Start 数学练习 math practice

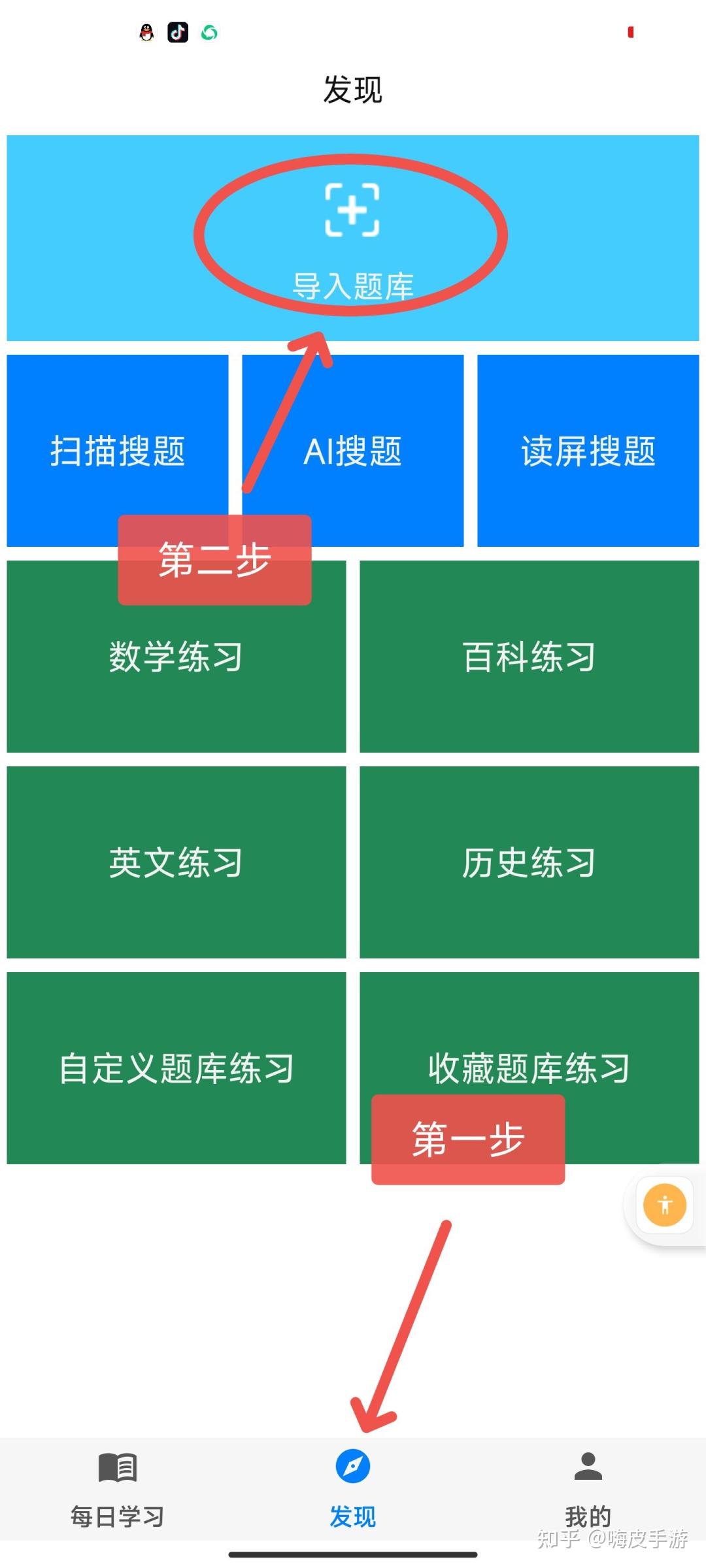pos(176,656)
